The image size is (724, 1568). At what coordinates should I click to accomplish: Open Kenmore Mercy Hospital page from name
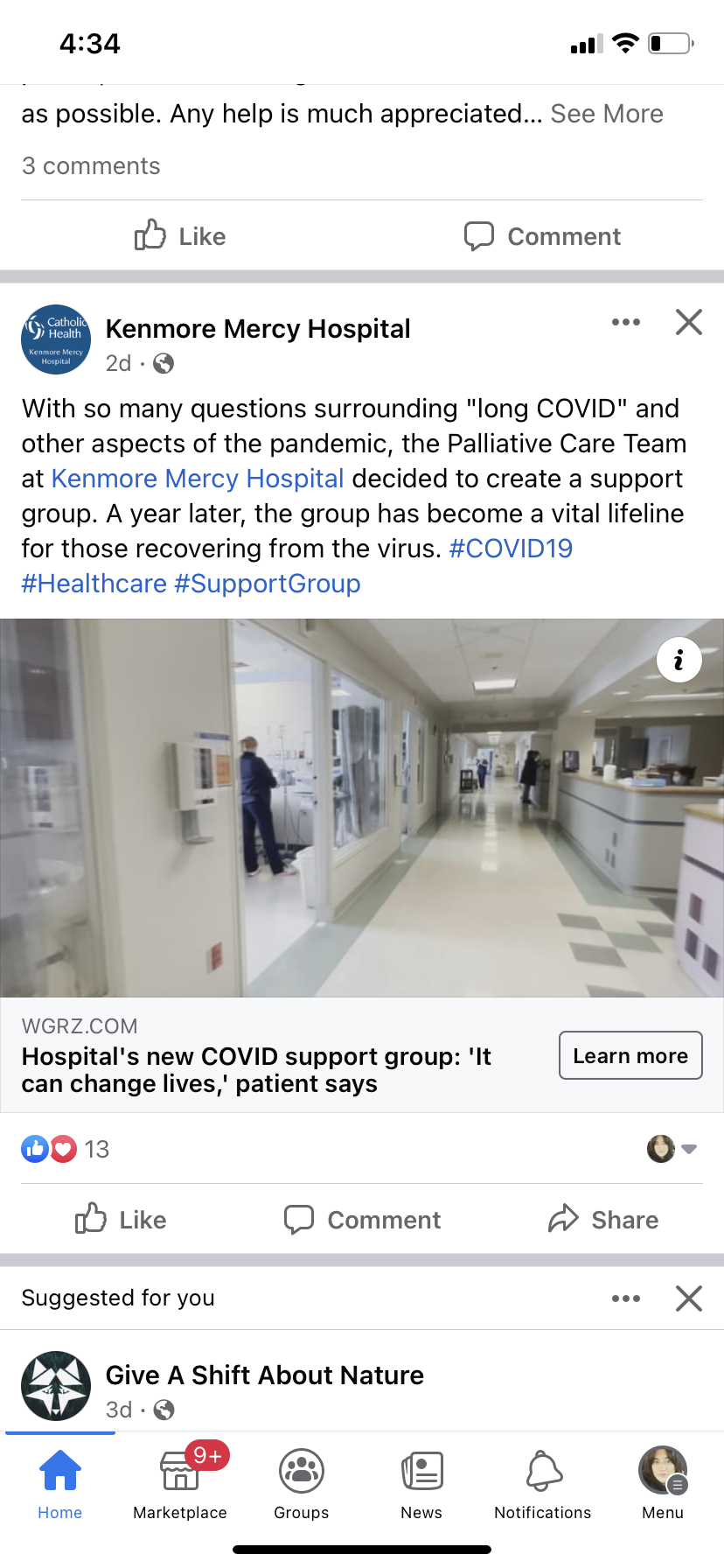point(258,329)
